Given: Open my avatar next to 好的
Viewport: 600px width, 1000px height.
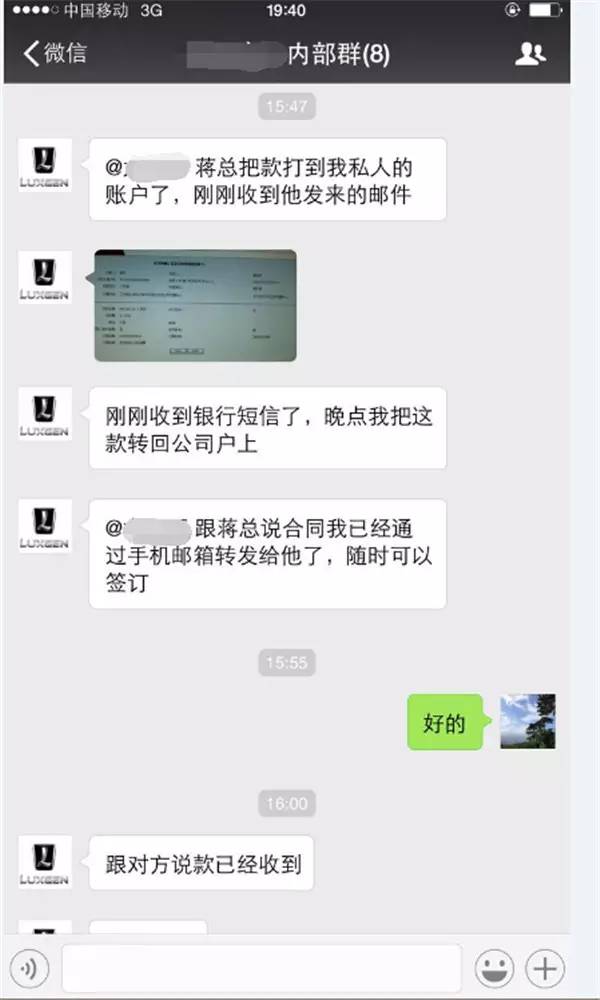Looking at the screenshot, I should coord(527,721).
